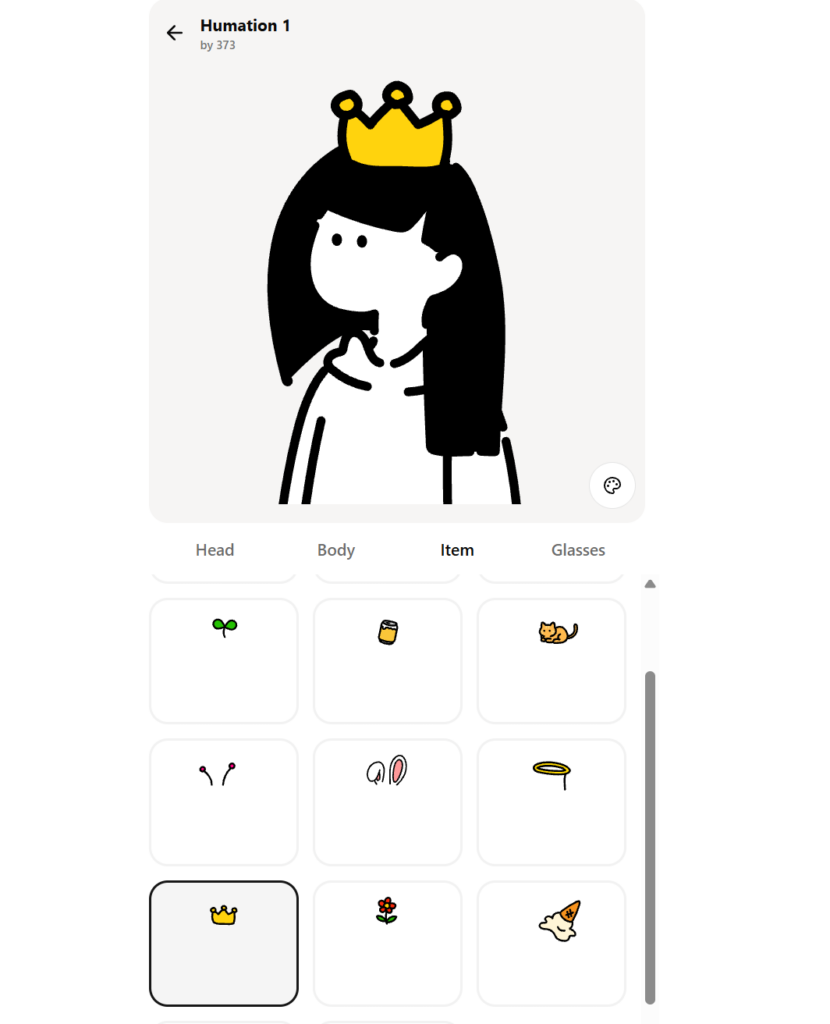
Task: Pick the orange cat item
Action: coord(552,660)
